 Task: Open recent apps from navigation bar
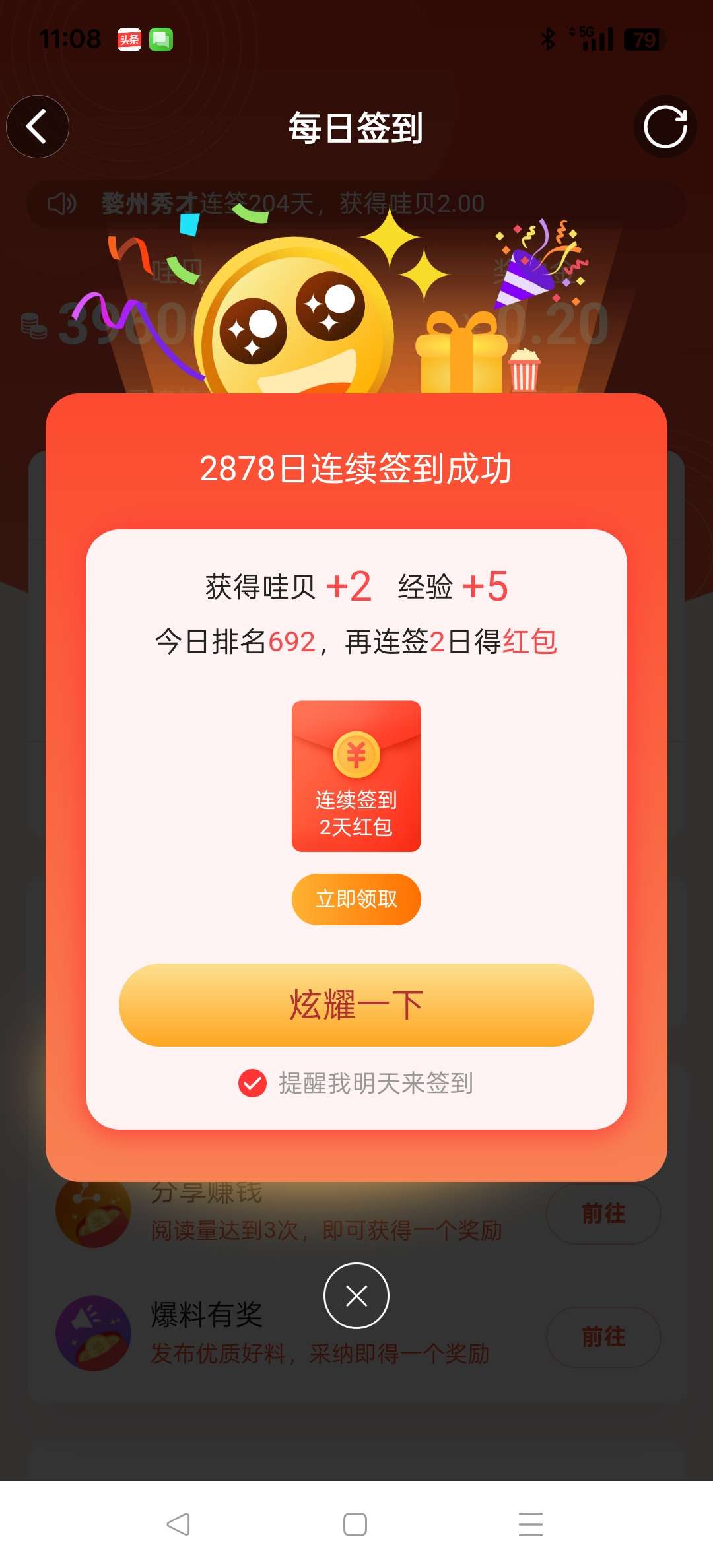[531, 1524]
